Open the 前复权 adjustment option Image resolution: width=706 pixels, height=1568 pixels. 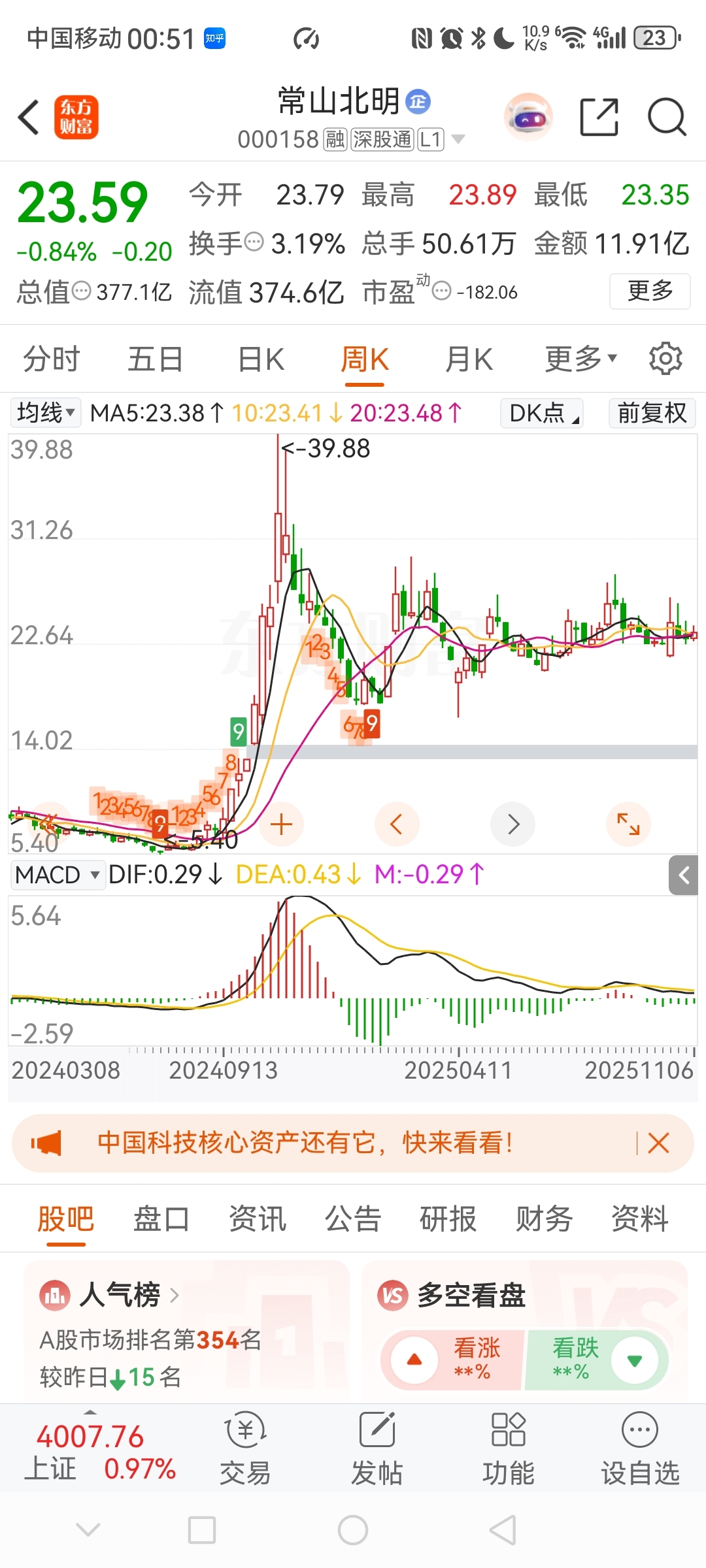pyautogui.click(x=652, y=413)
